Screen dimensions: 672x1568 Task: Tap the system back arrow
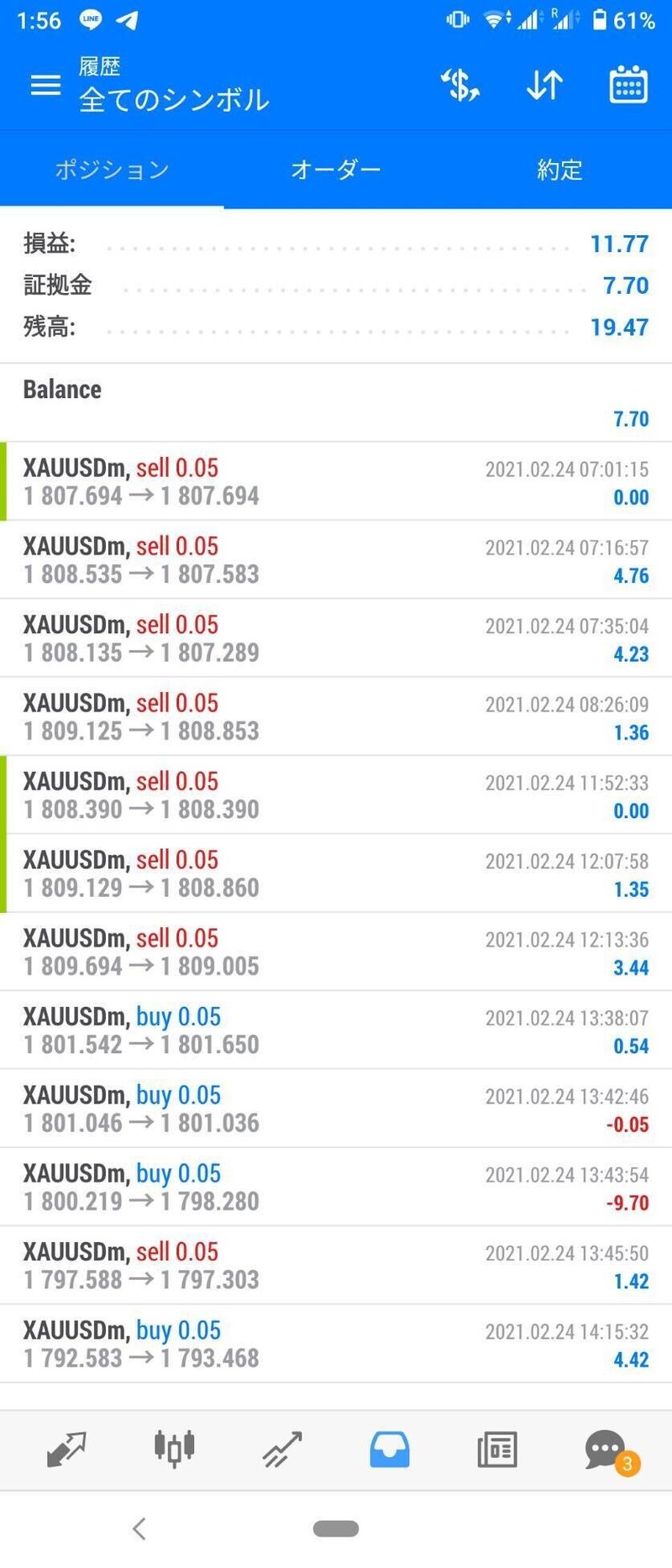point(139,1529)
